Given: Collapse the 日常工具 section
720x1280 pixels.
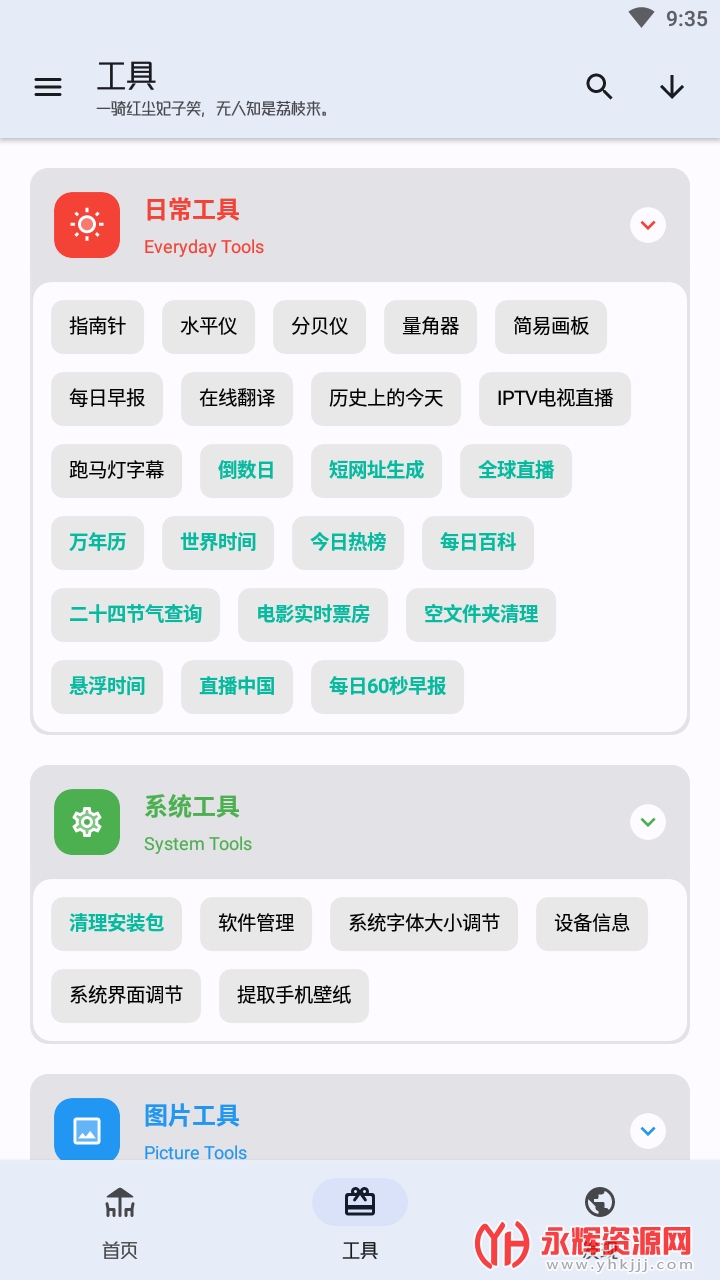Looking at the screenshot, I should [647, 225].
